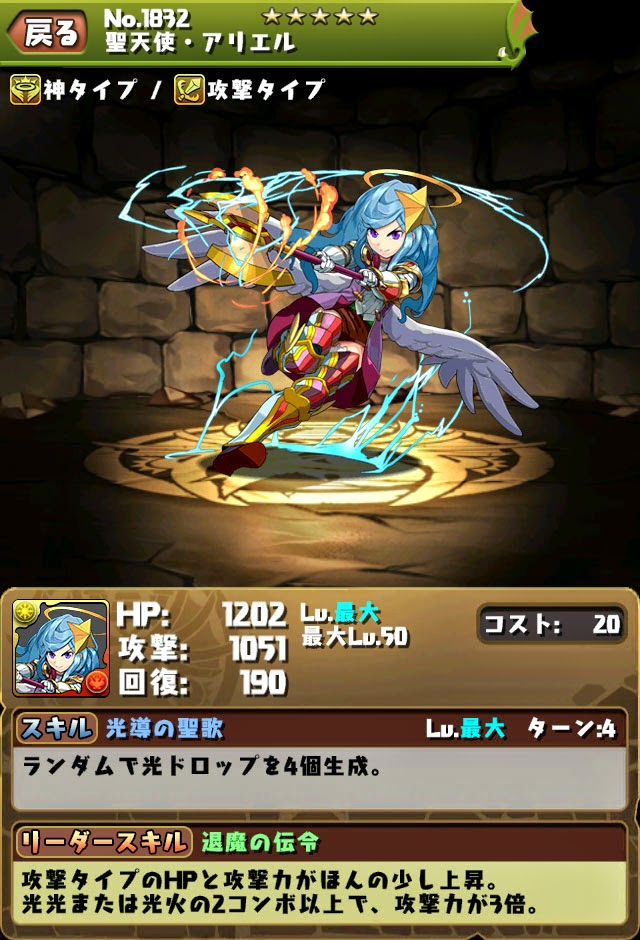
Task: Tap the 戻る back button
Action: point(47,33)
